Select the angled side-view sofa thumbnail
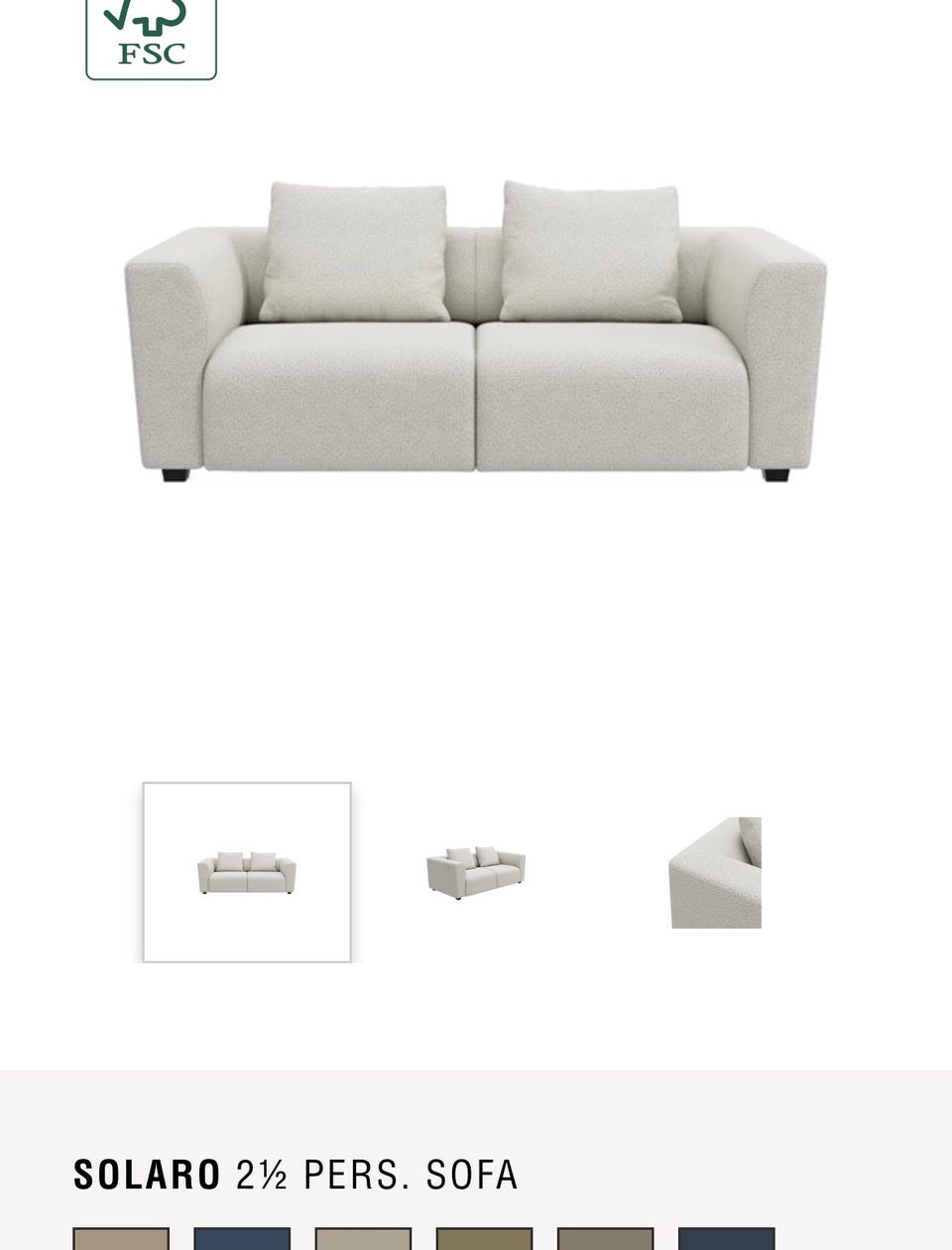This screenshot has width=952, height=1250. [x=476, y=871]
